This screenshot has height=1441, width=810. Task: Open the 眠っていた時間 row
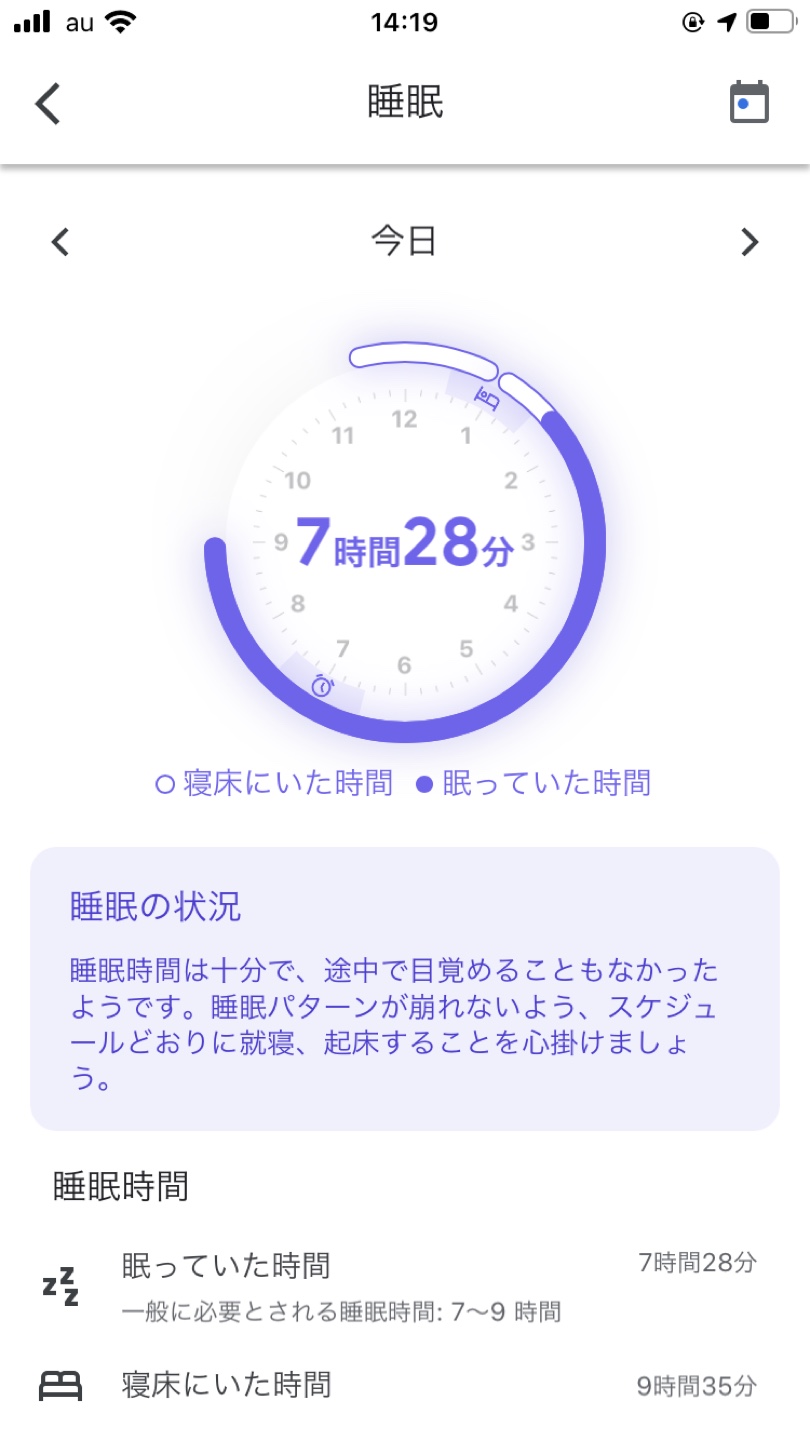[x=404, y=1285]
